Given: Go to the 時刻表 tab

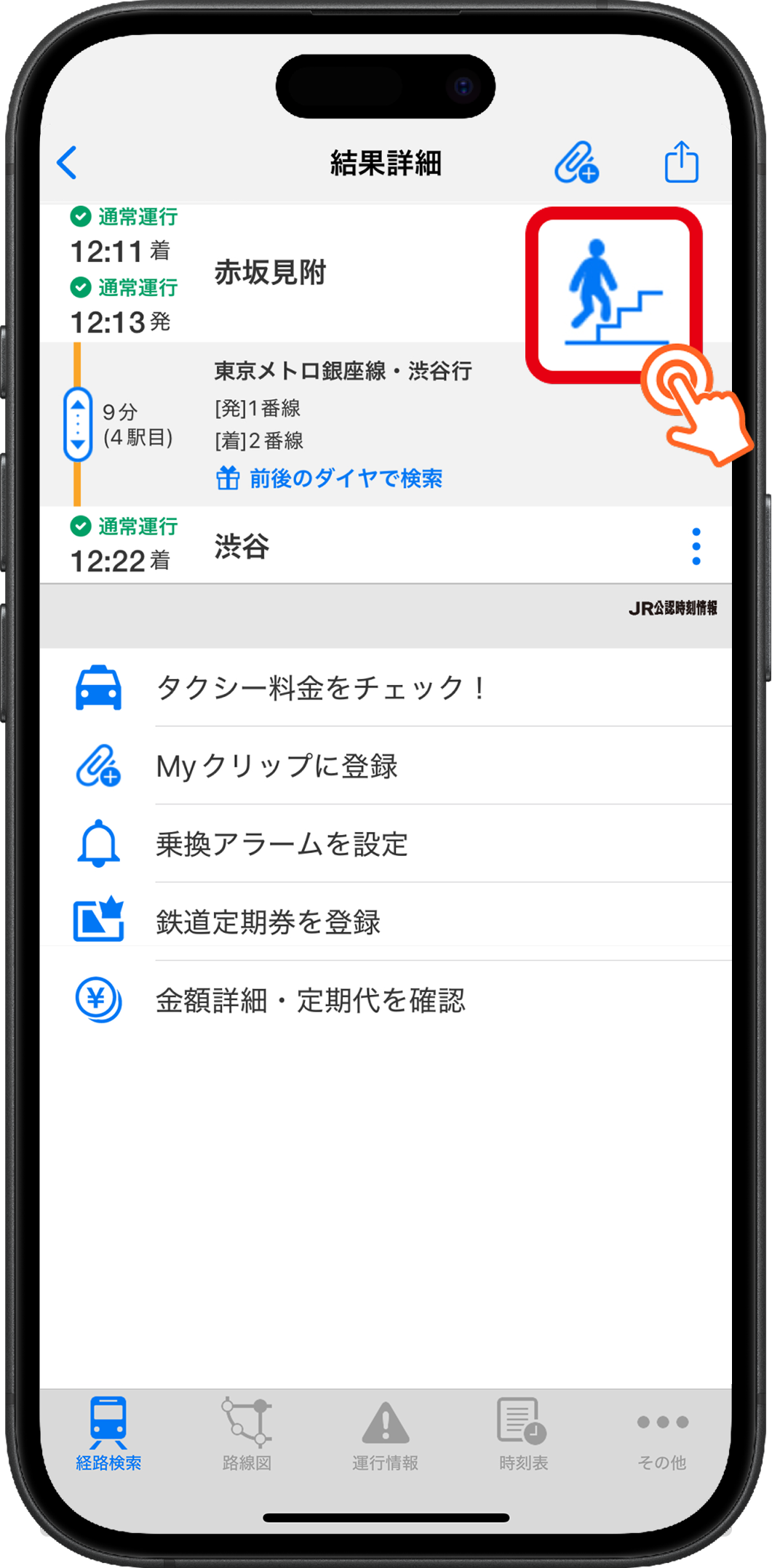Looking at the screenshot, I should coord(523,1433).
